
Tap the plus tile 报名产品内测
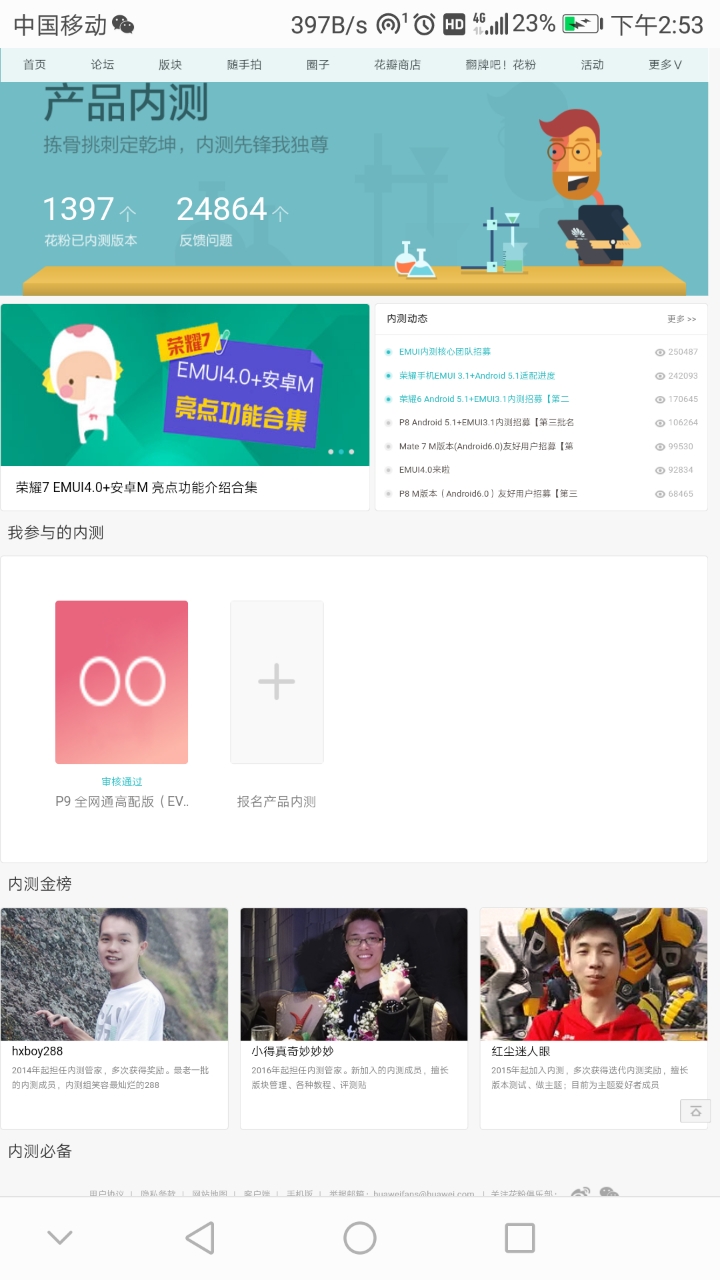[x=276, y=704]
